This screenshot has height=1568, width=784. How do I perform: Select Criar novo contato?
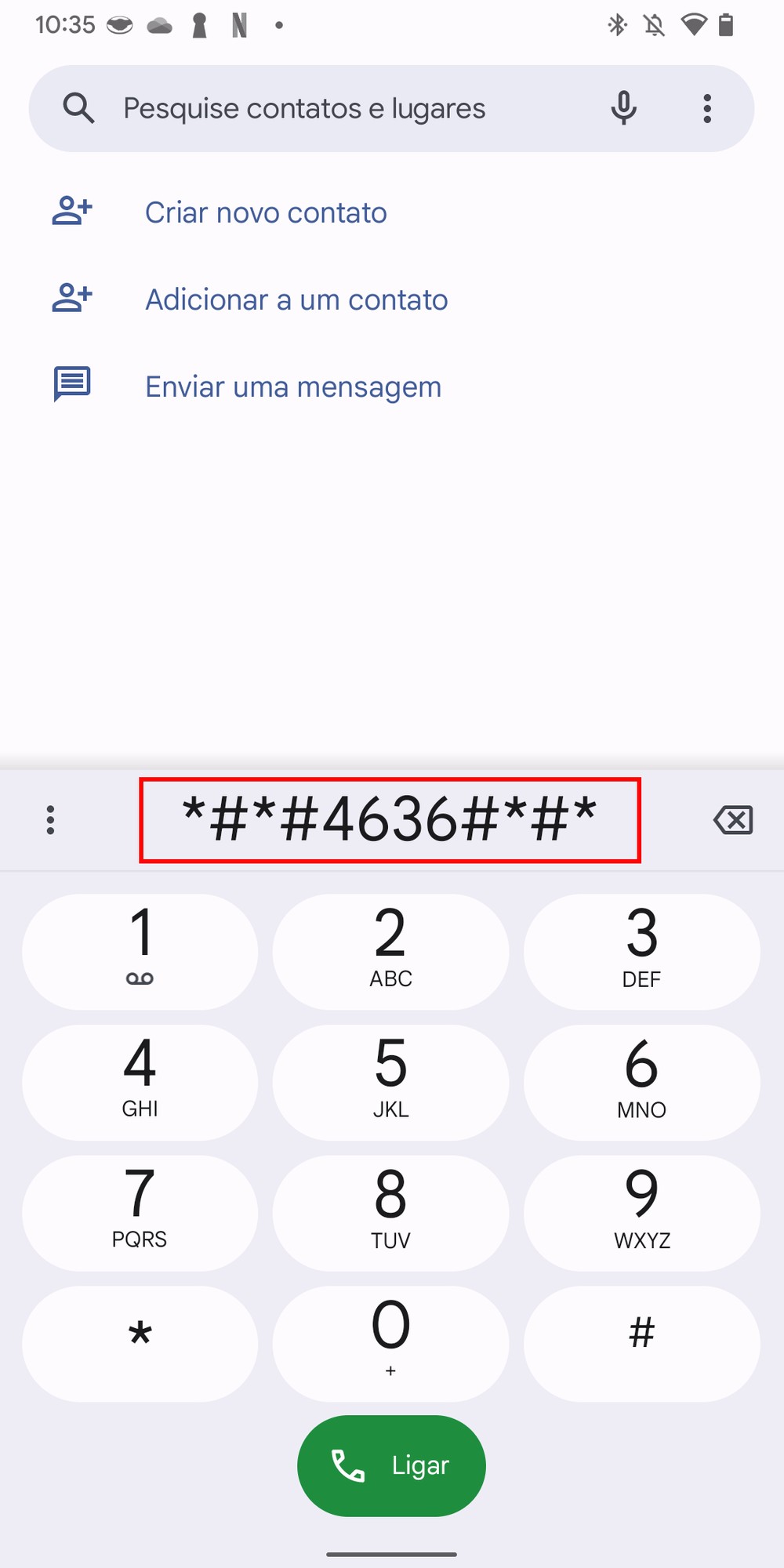click(265, 212)
